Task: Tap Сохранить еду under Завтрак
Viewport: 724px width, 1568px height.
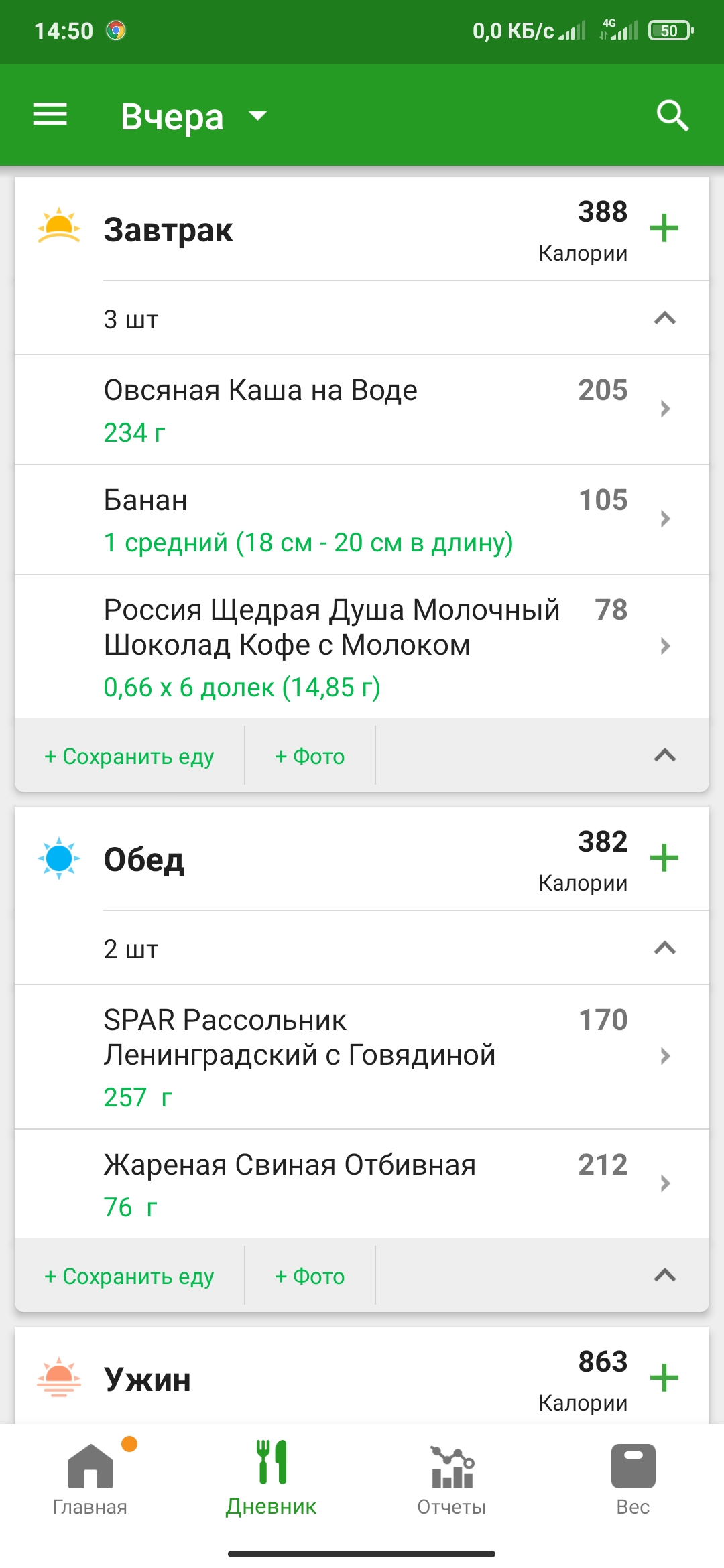Action: pyautogui.click(x=129, y=757)
